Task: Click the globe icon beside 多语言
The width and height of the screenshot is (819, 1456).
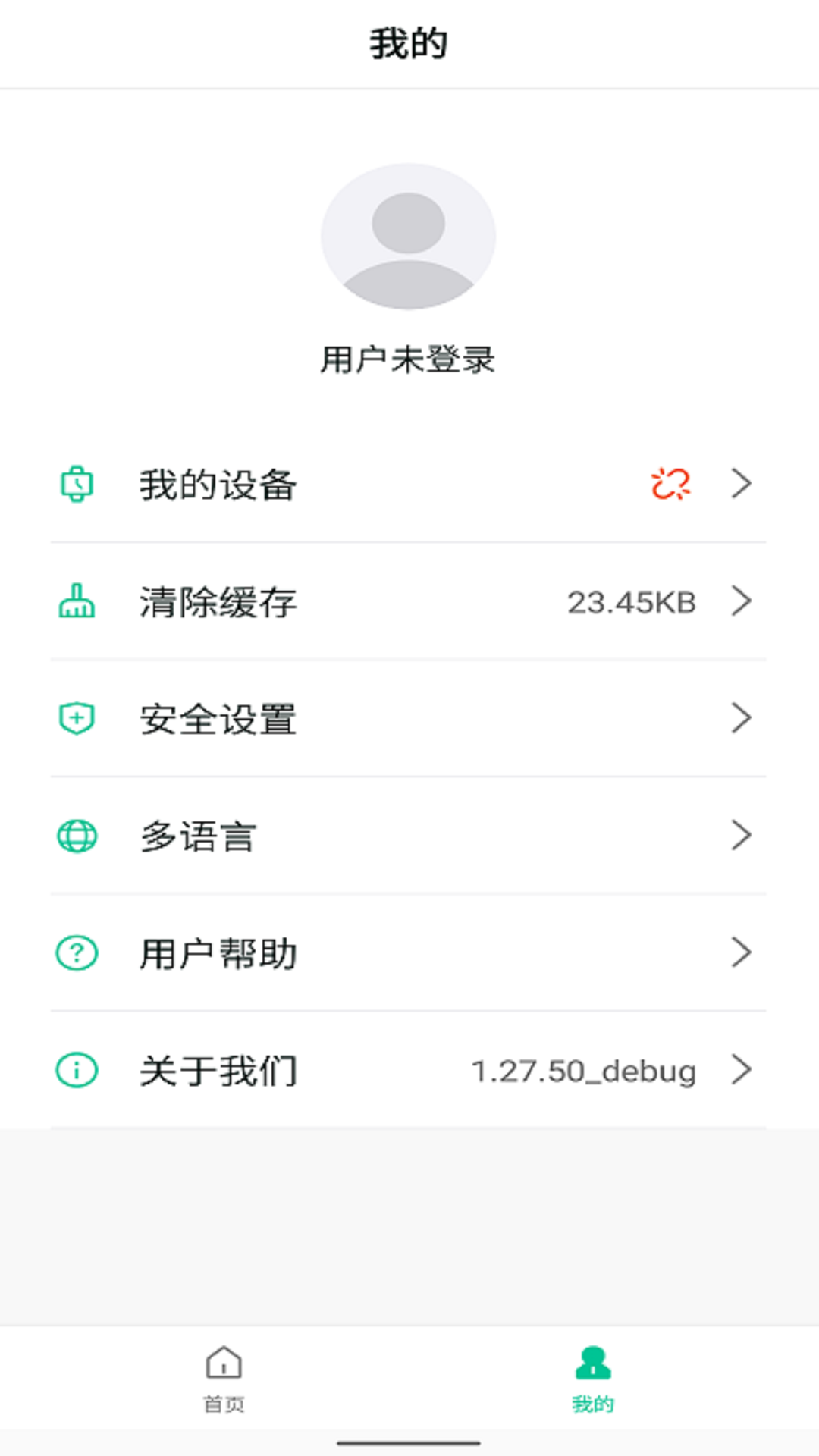Action: tap(75, 836)
